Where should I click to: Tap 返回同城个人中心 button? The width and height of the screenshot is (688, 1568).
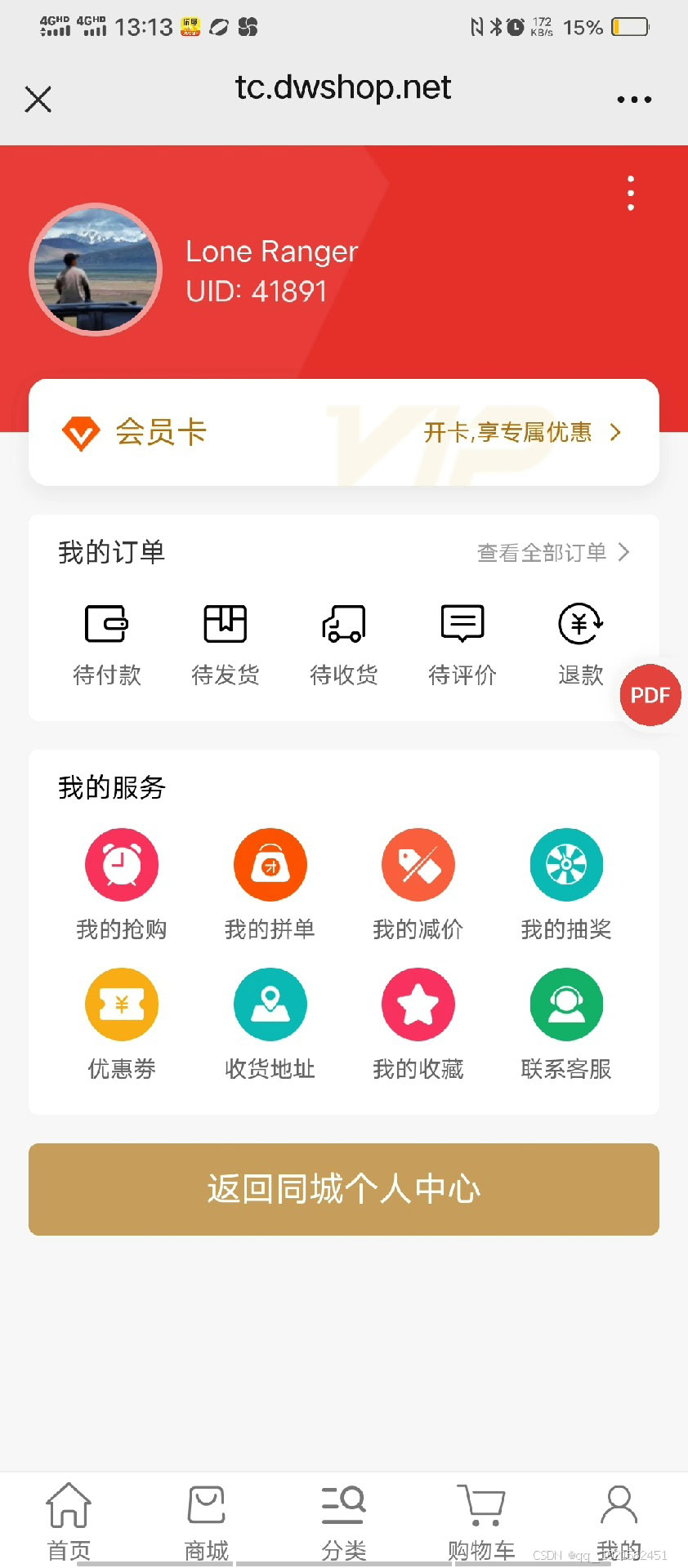(x=343, y=1189)
